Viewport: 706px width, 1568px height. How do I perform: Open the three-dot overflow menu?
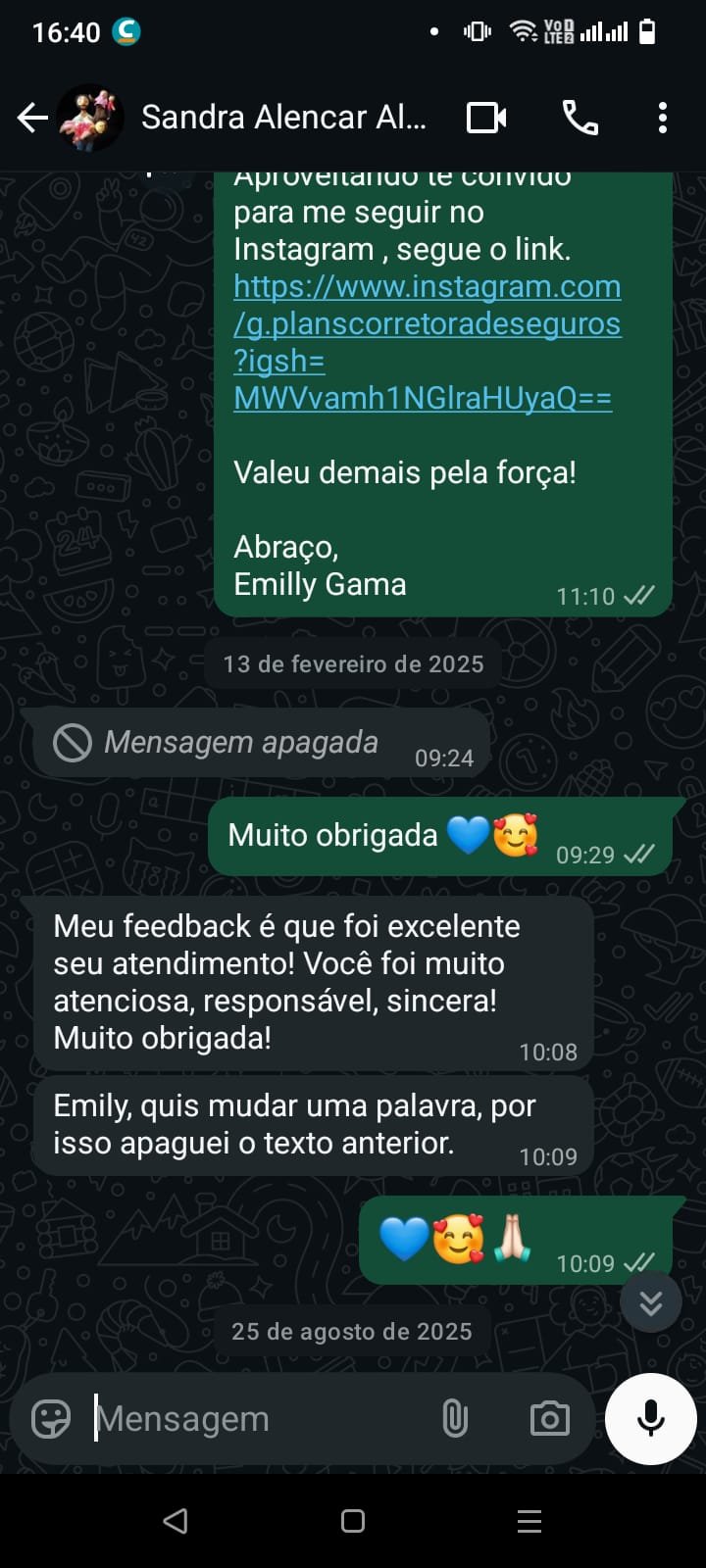(663, 119)
